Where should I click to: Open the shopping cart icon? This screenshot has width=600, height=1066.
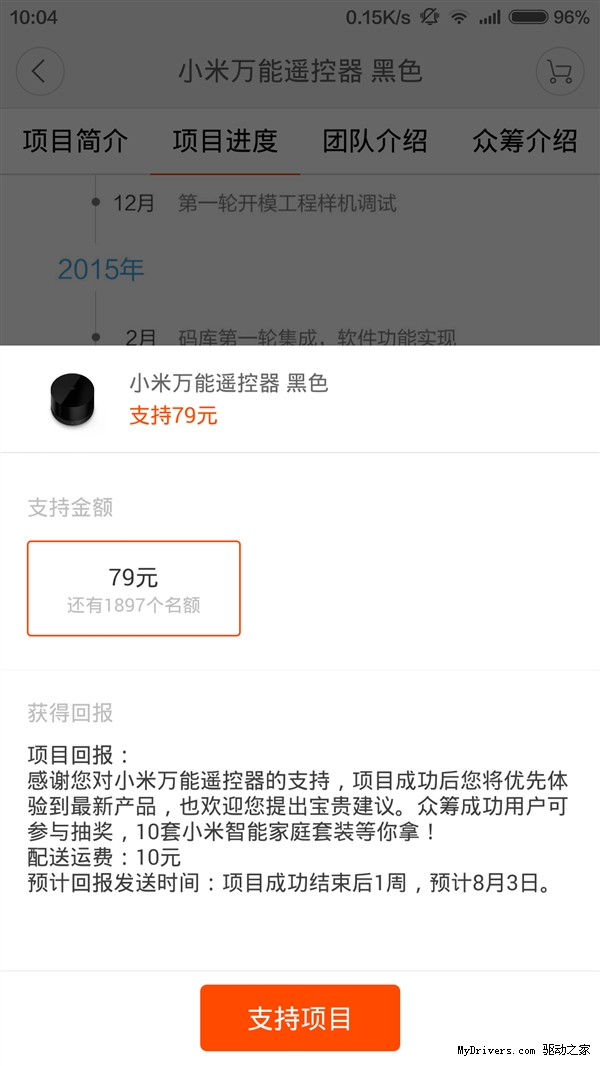(559, 72)
